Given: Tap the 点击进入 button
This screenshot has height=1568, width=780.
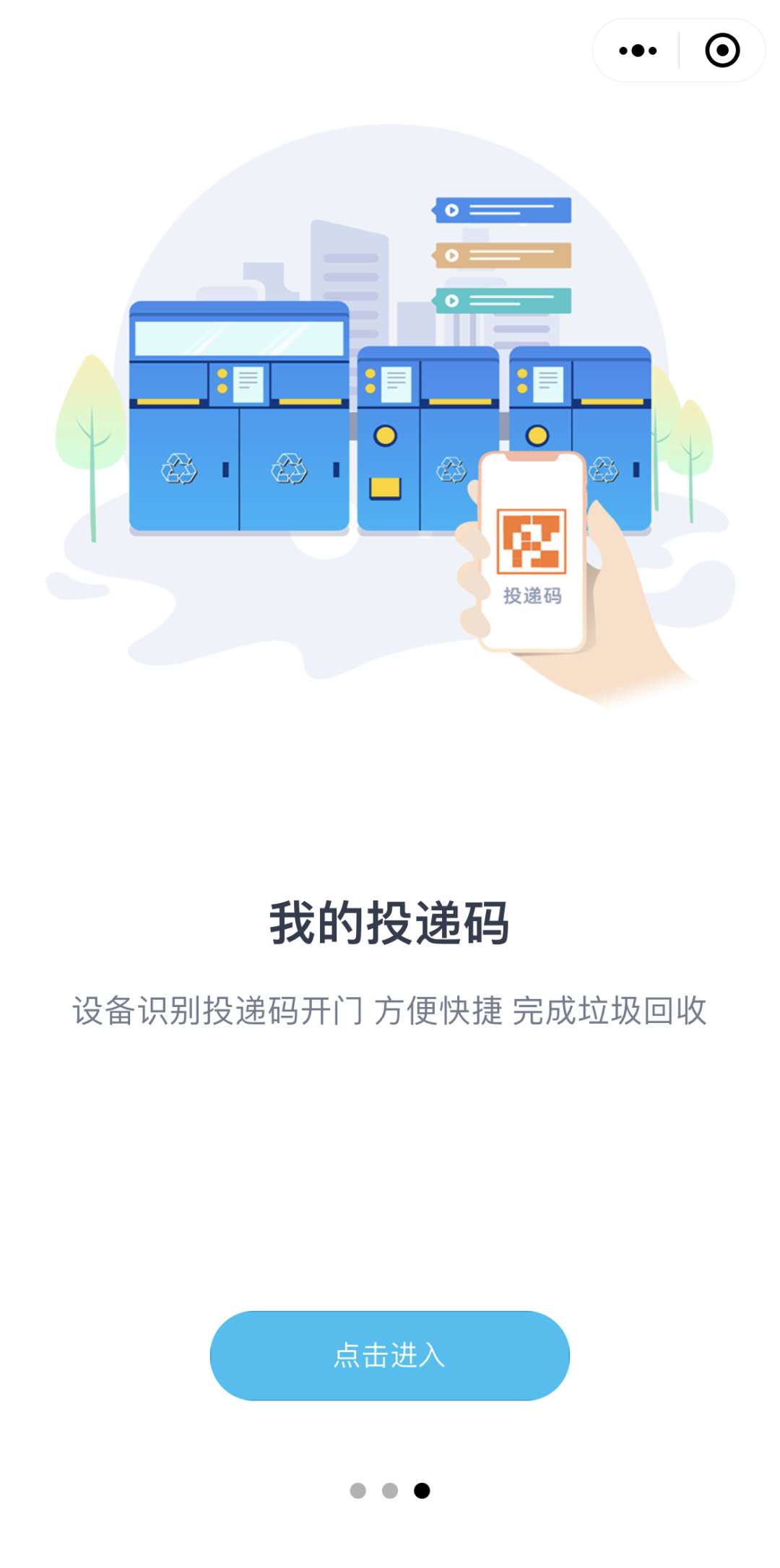Looking at the screenshot, I should click(390, 1355).
